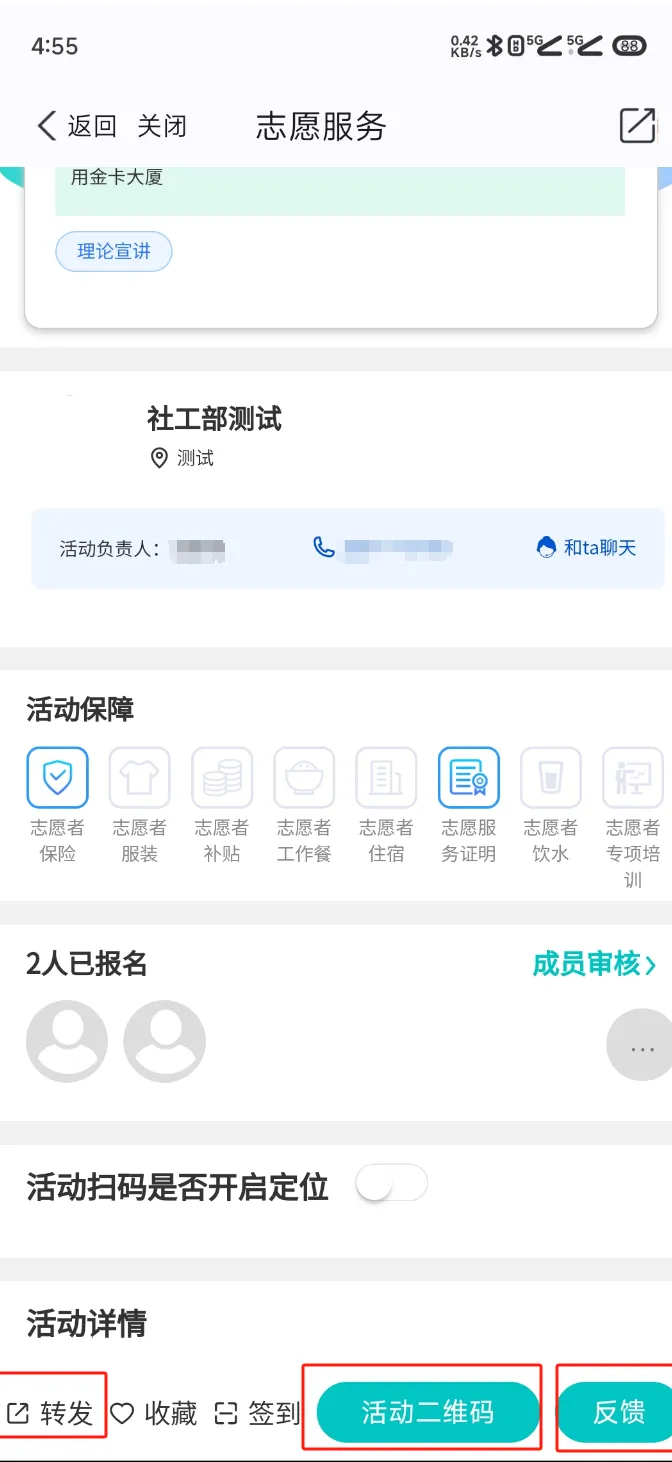
Task: Tap 签到 to check in
Action: [258, 1413]
